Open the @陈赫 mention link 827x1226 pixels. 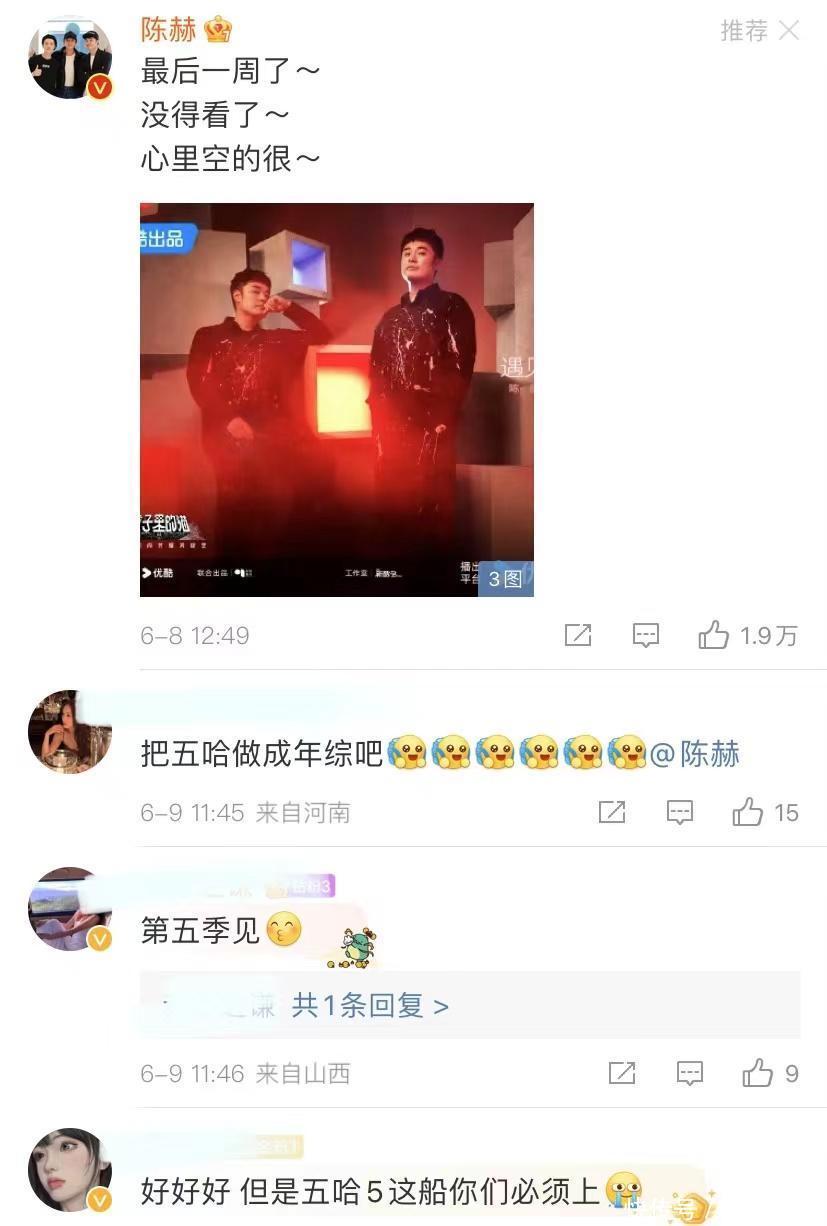695,753
